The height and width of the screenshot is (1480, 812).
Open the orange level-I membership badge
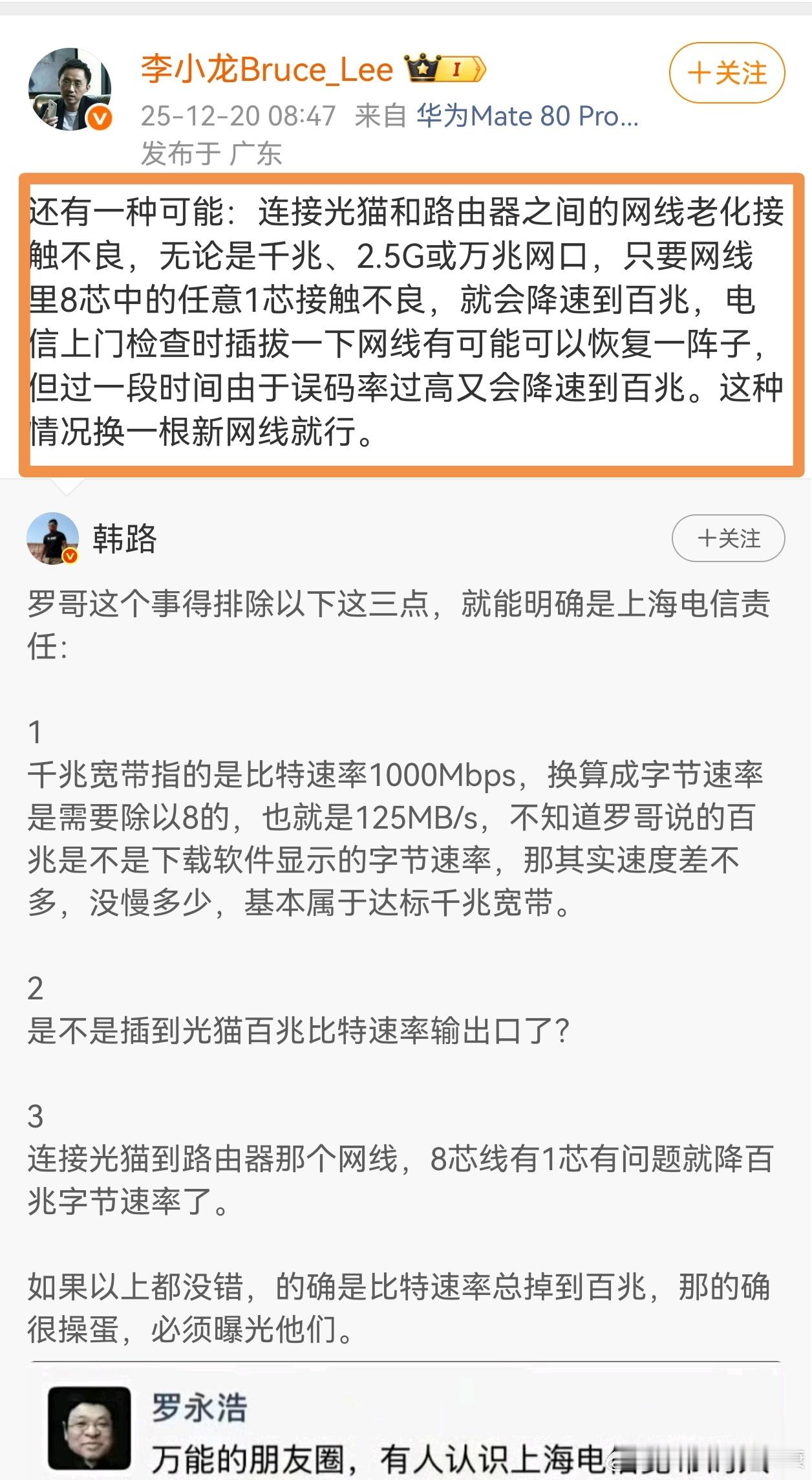pos(458,68)
